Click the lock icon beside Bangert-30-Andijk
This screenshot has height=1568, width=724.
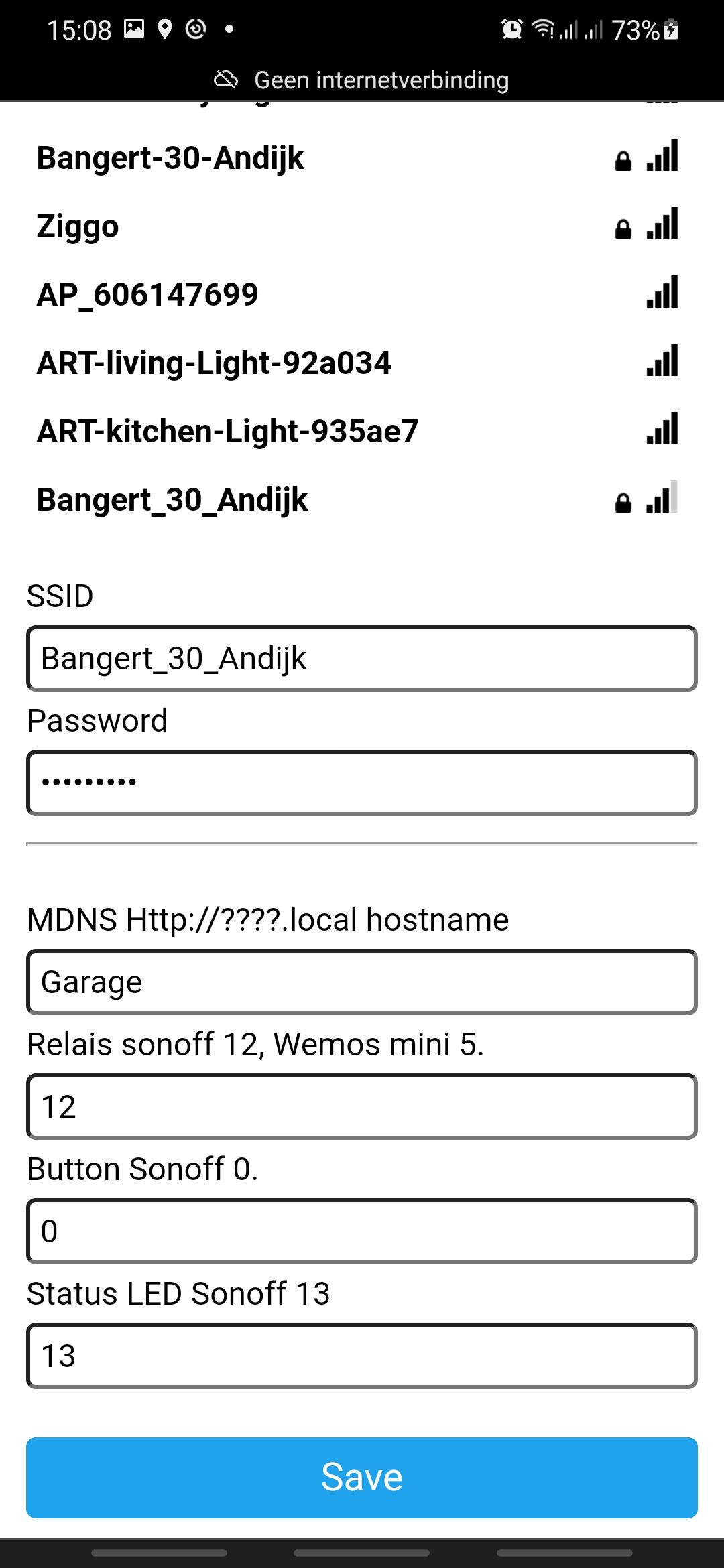click(x=622, y=159)
